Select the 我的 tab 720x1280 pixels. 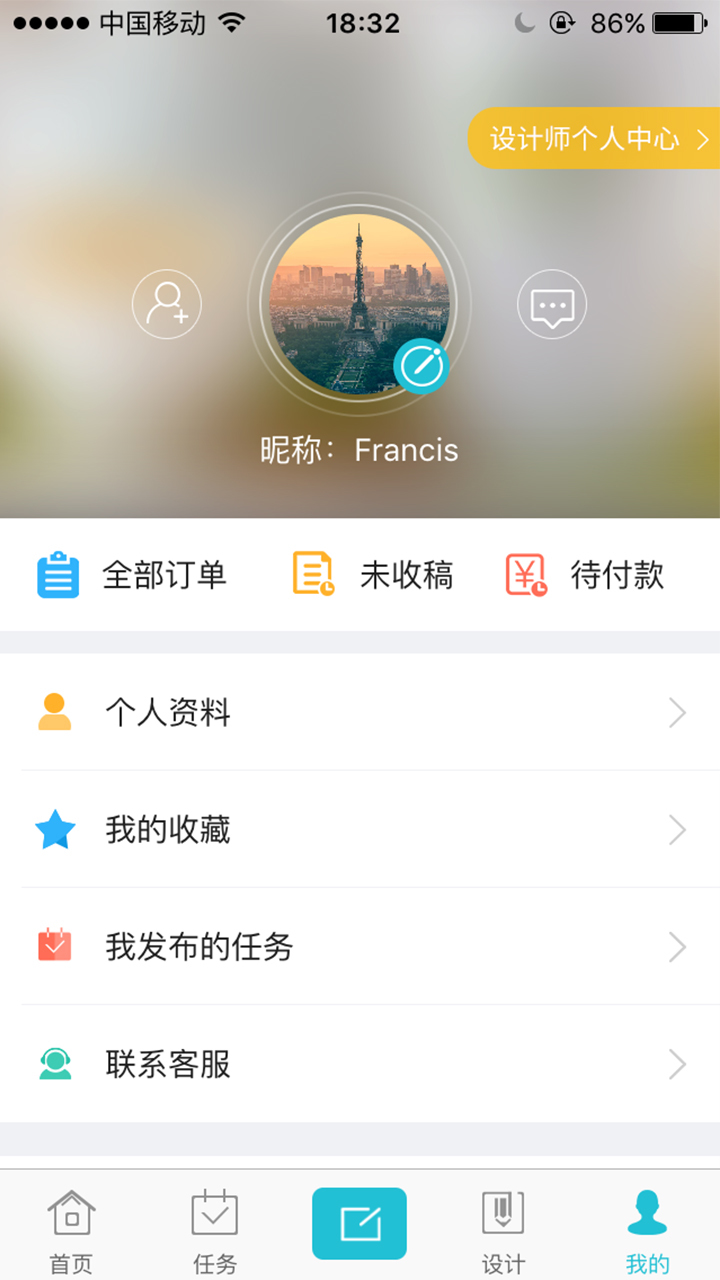[x=647, y=1232]
